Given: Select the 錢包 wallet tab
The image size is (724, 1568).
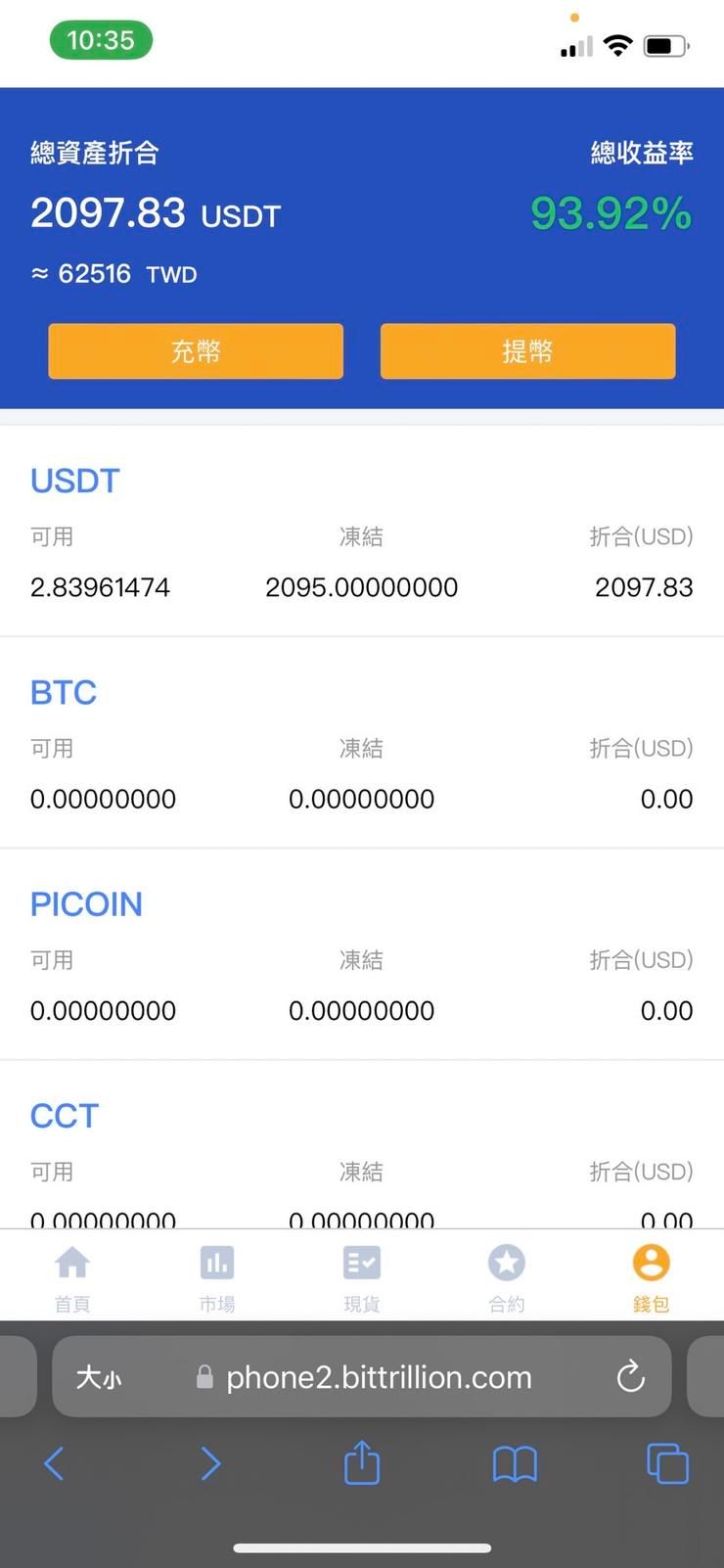Looking at the screenshot, I should click(652, 1277).
